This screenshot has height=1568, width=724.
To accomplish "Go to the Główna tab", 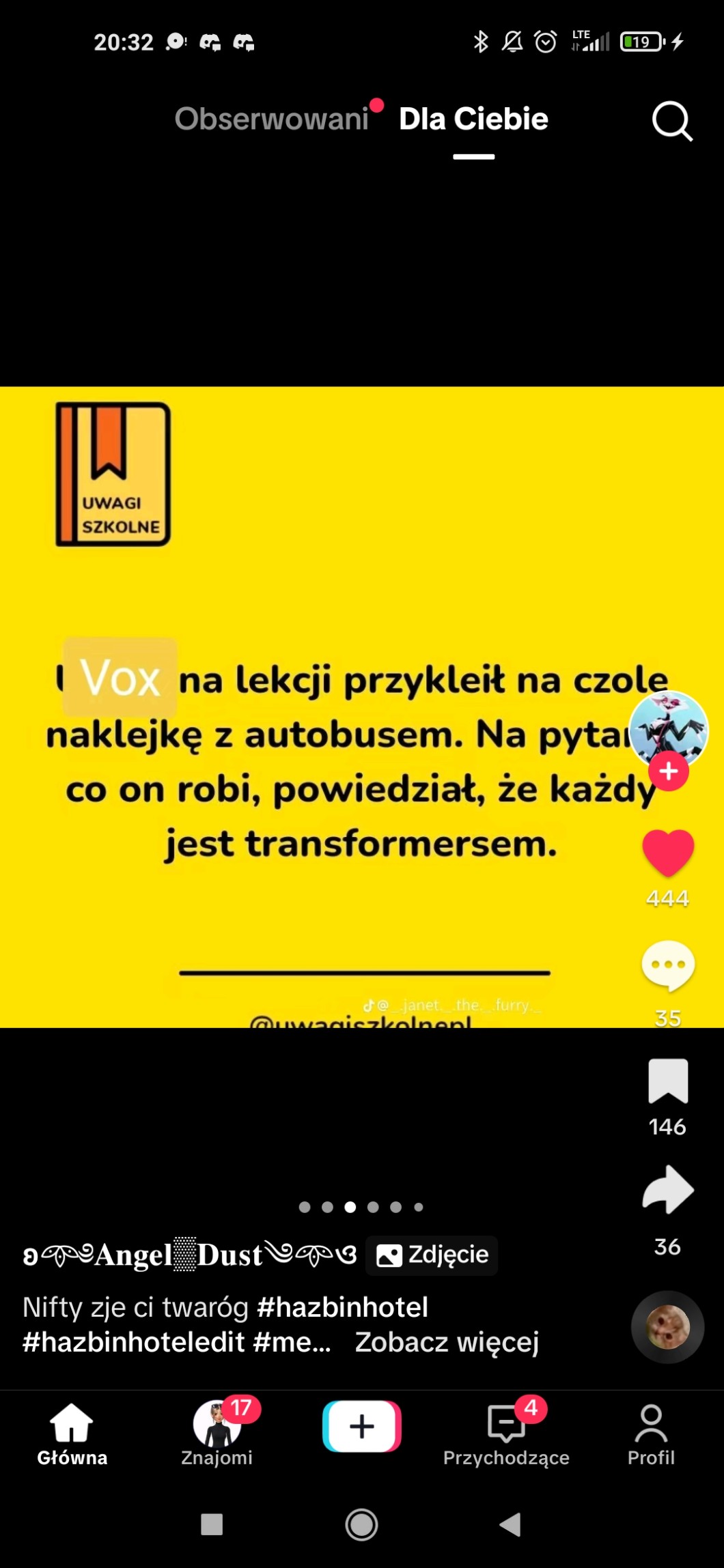I will (72, 1434).
